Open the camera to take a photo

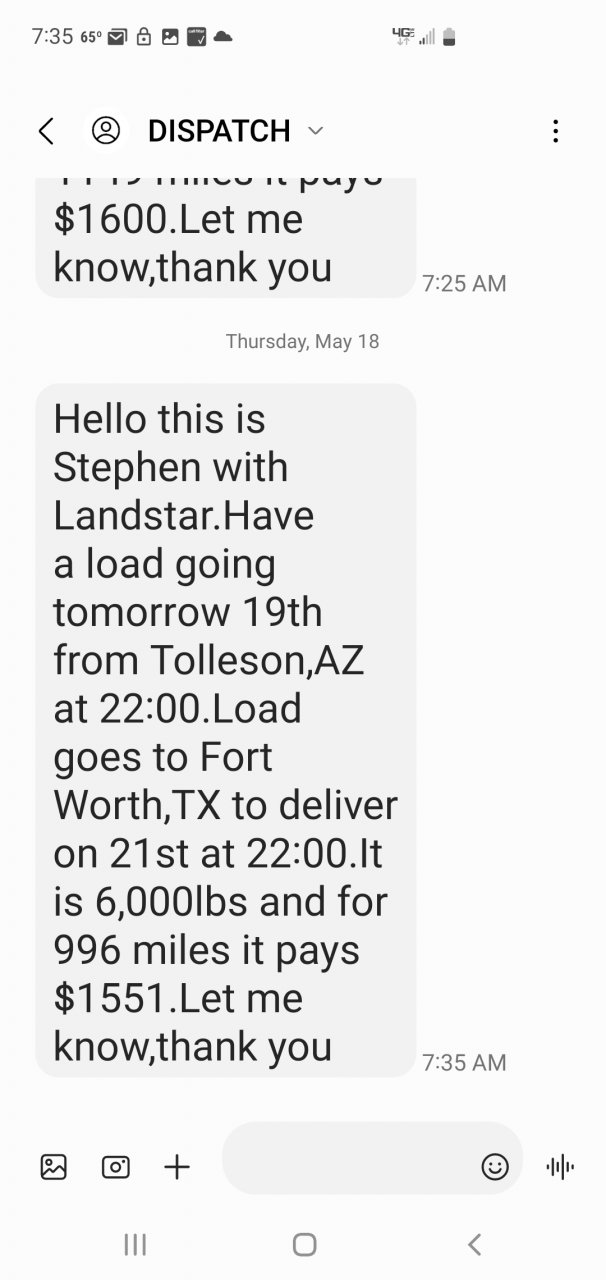[115, 1166]
